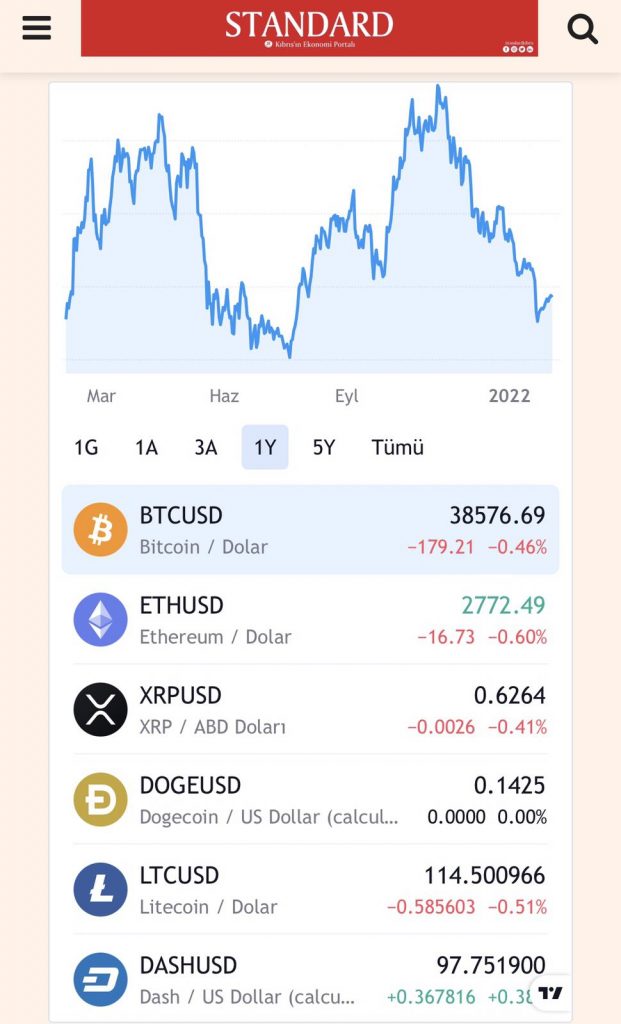
Task: Choose the 1Y chart range
Action: (265, 447)
